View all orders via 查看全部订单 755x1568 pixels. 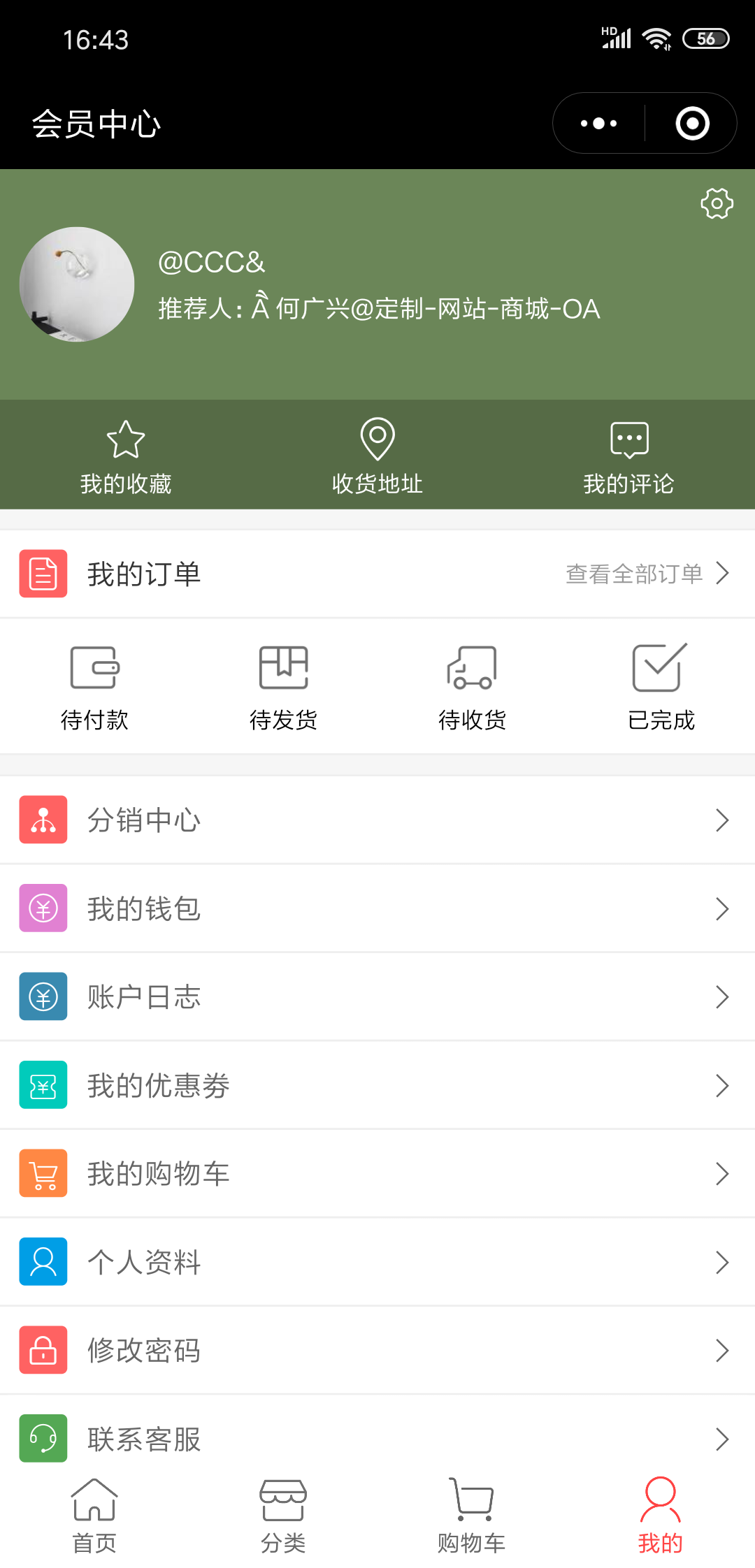tap(647, 574)
